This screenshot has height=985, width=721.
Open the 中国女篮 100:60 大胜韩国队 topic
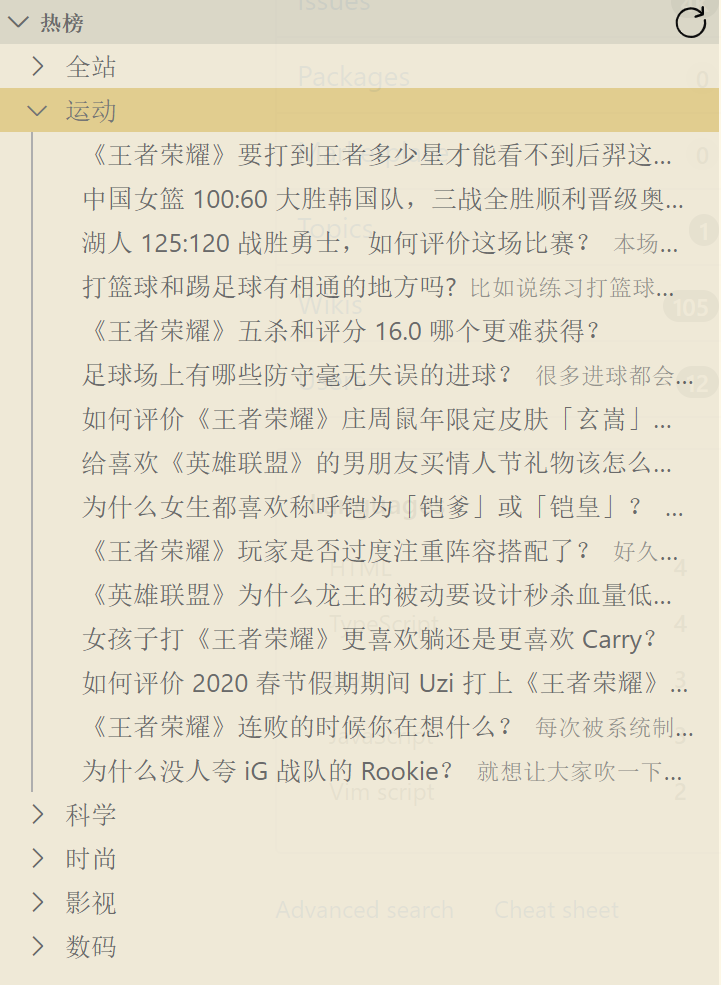click(x=380, y=200)
